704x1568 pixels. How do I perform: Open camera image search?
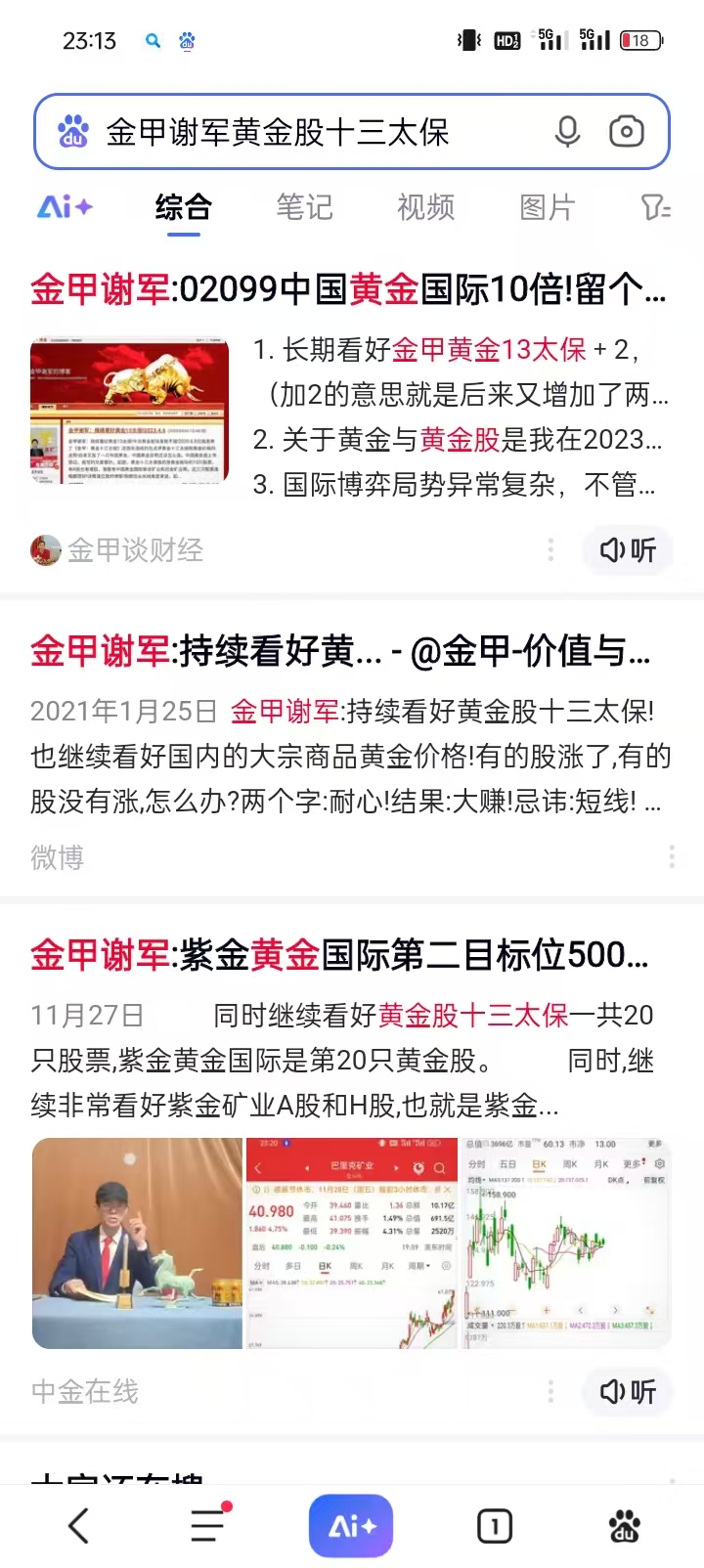[626, 132]
